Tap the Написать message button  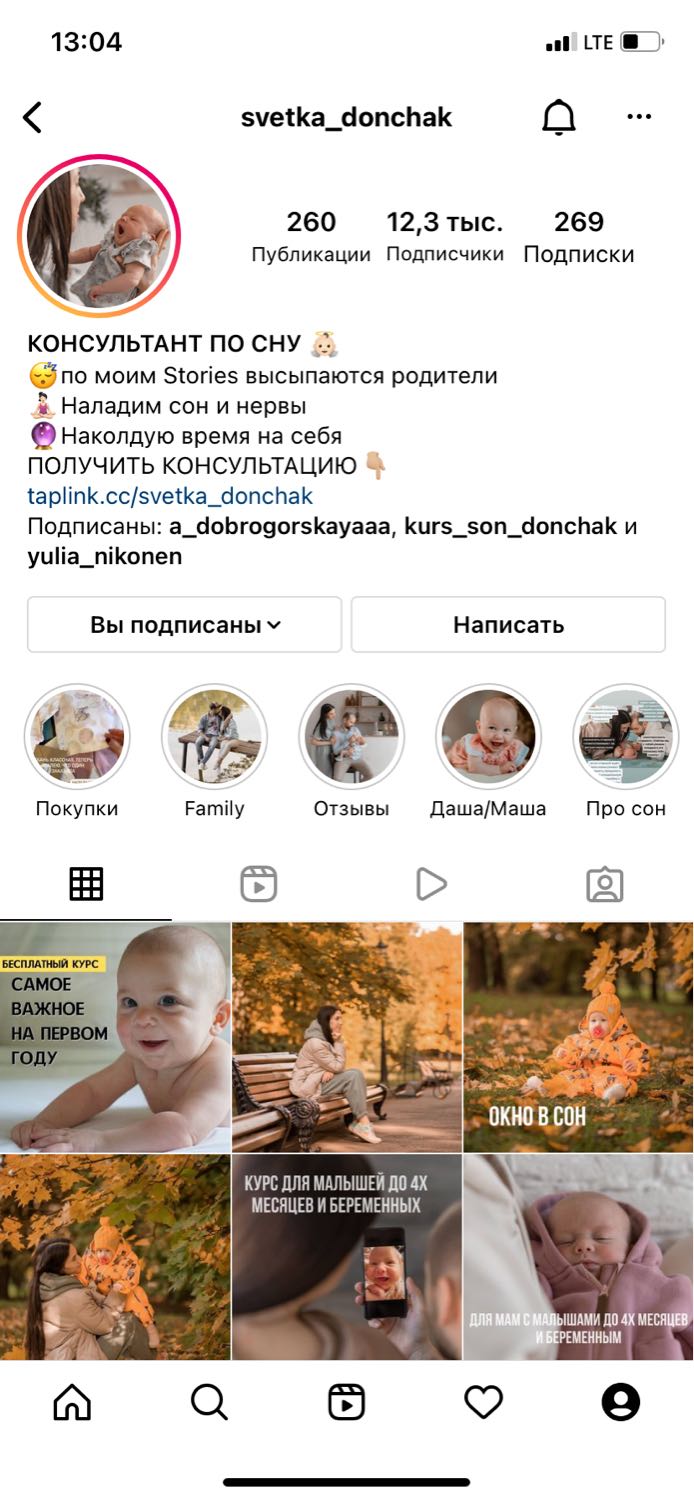pos(508,625)
